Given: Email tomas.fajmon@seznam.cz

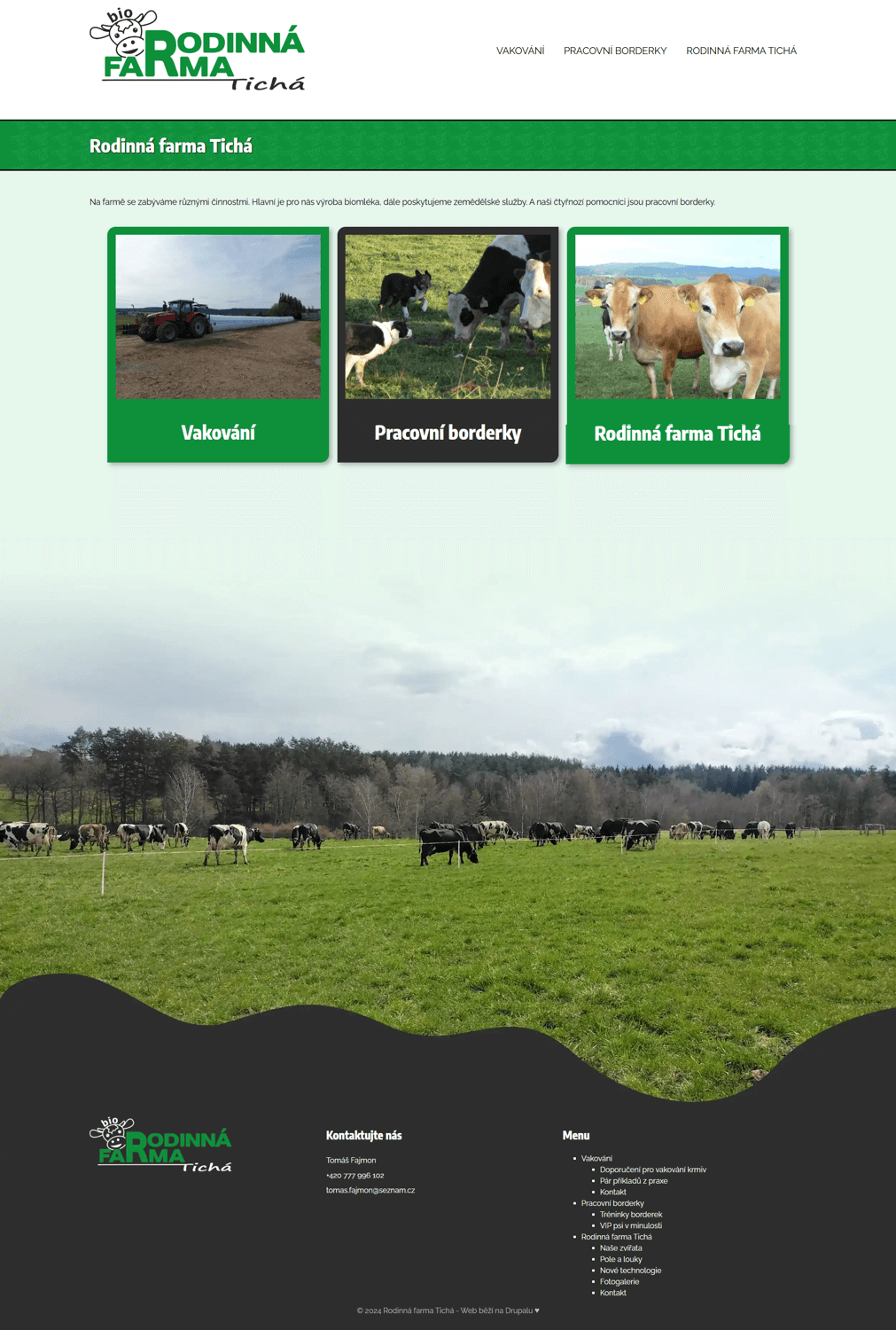Looking at the screenshot, I should pos(370,1190).
